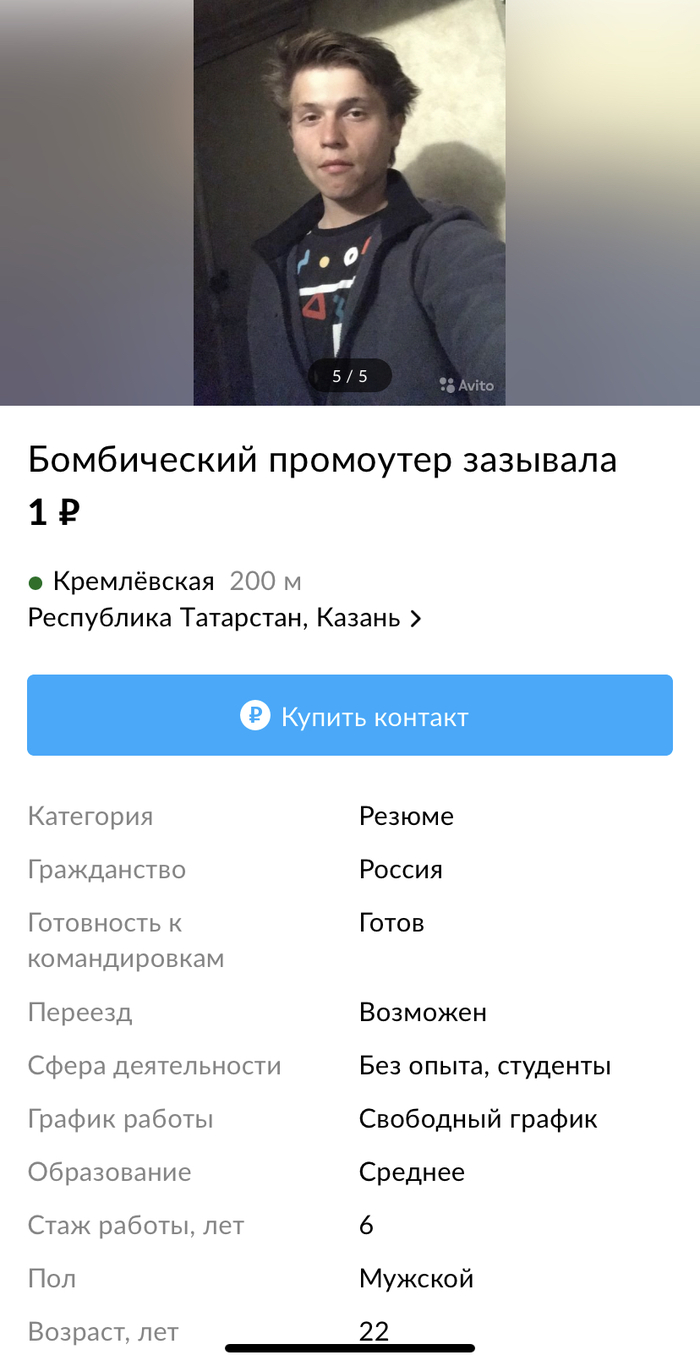Open the resume photo in full view
The width and height of the screenshot is (700, 1366).
[349, 200]
